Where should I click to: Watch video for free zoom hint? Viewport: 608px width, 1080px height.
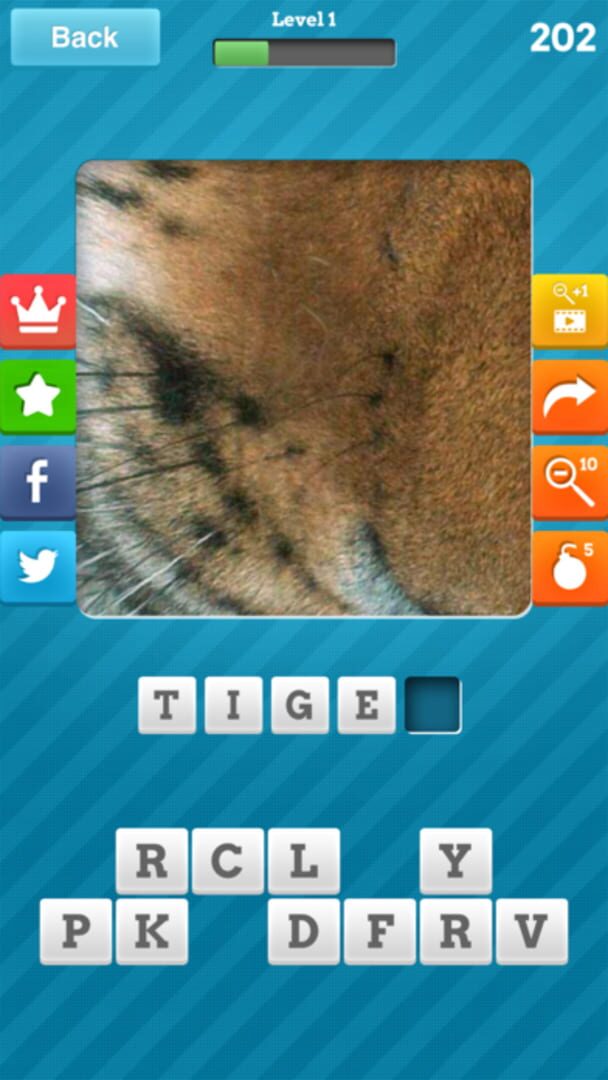click(569, 311)
